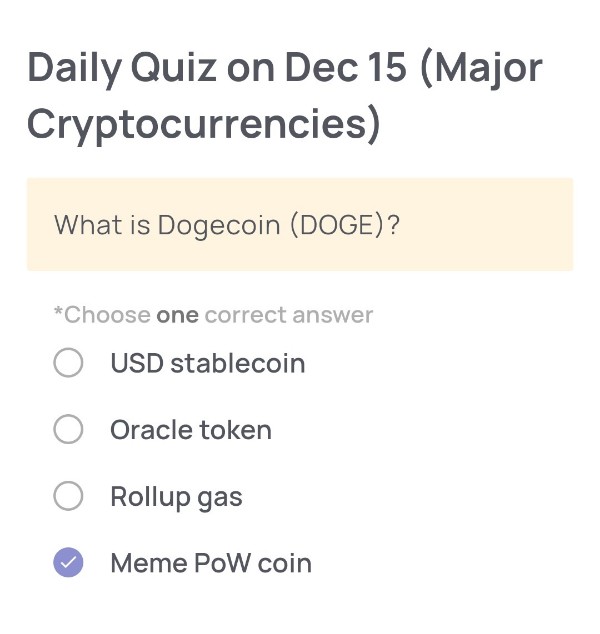This screenshot has height=634, width=600.
Task: Tap the selected Meme PoW coin option
Action: pyautogui.click(x=68, y=563)
